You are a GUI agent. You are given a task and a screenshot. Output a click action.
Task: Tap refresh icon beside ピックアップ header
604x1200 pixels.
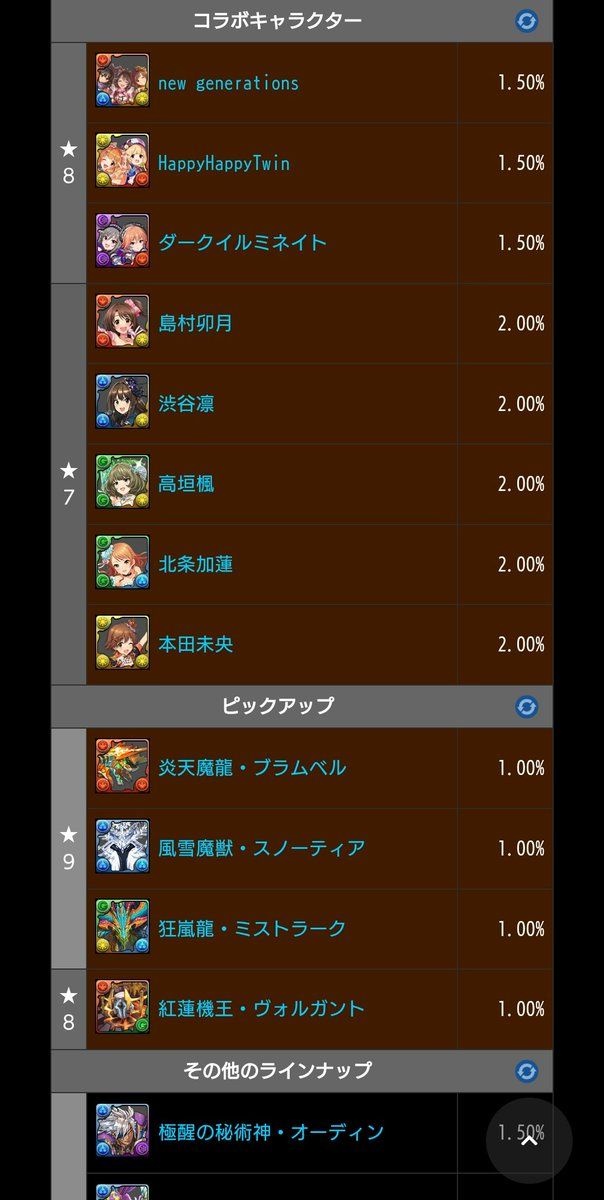pyautogui.click(x=526, y=707)
